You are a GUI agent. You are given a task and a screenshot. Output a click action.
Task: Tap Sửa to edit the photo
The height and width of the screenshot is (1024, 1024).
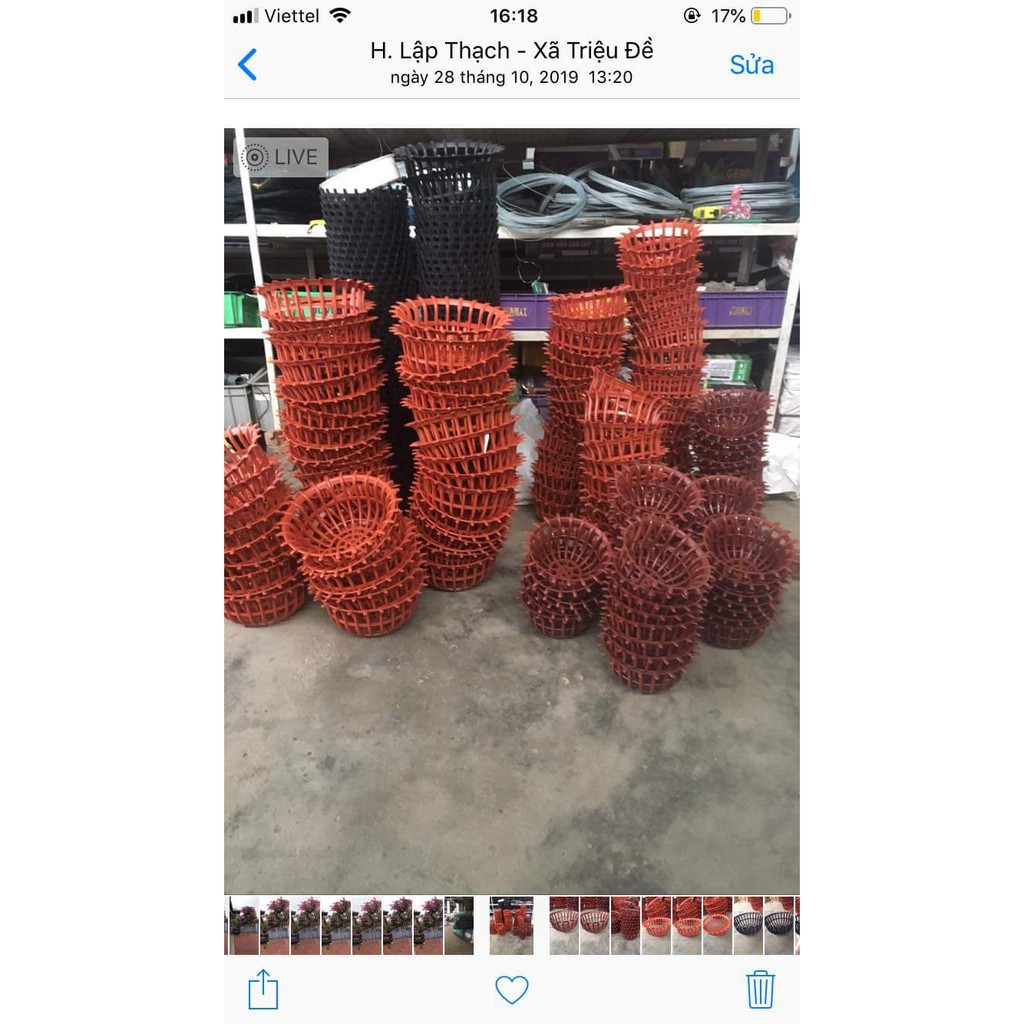751,65
